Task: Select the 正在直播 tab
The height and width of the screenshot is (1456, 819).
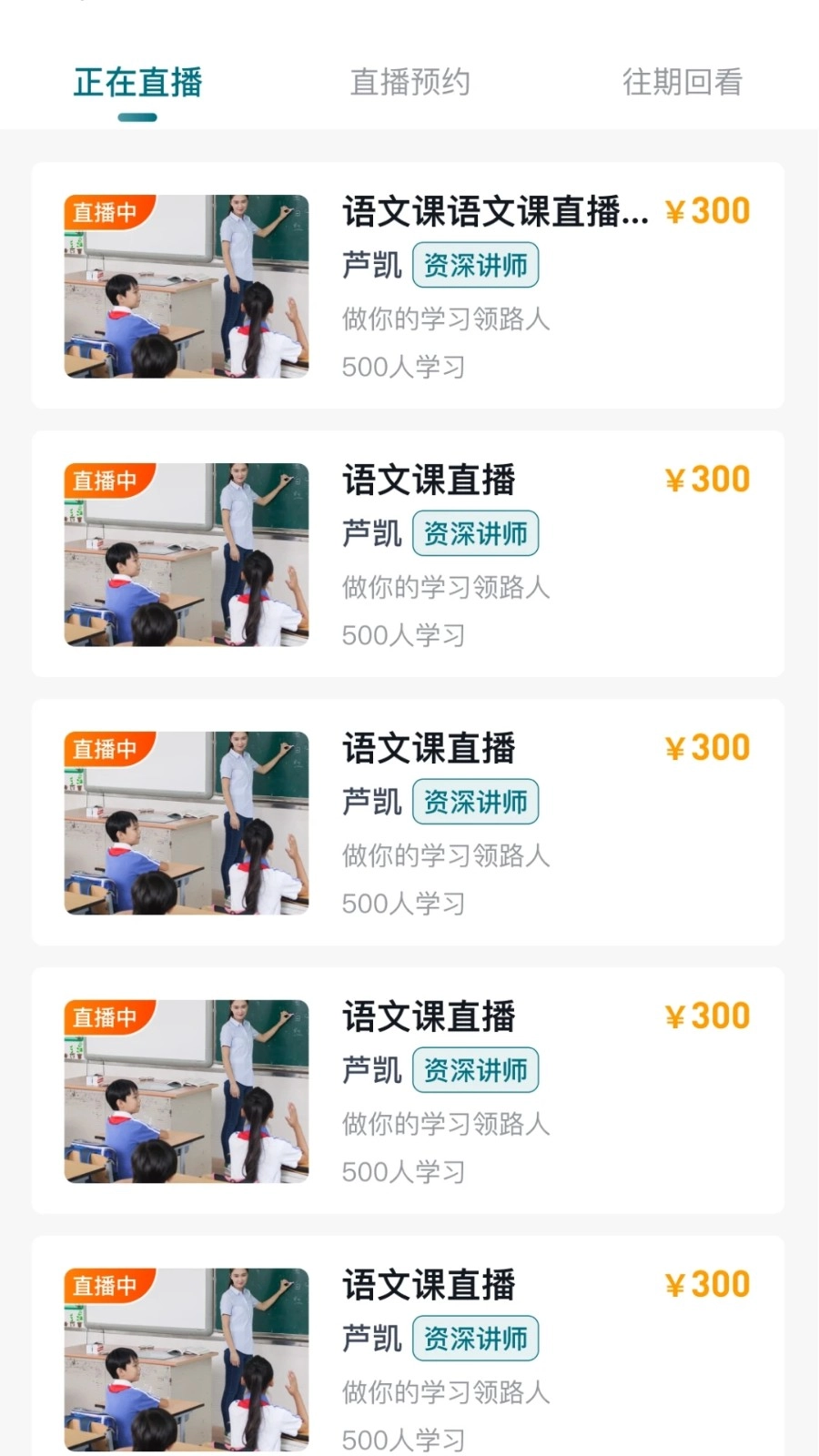Action: tap(138, 82)
